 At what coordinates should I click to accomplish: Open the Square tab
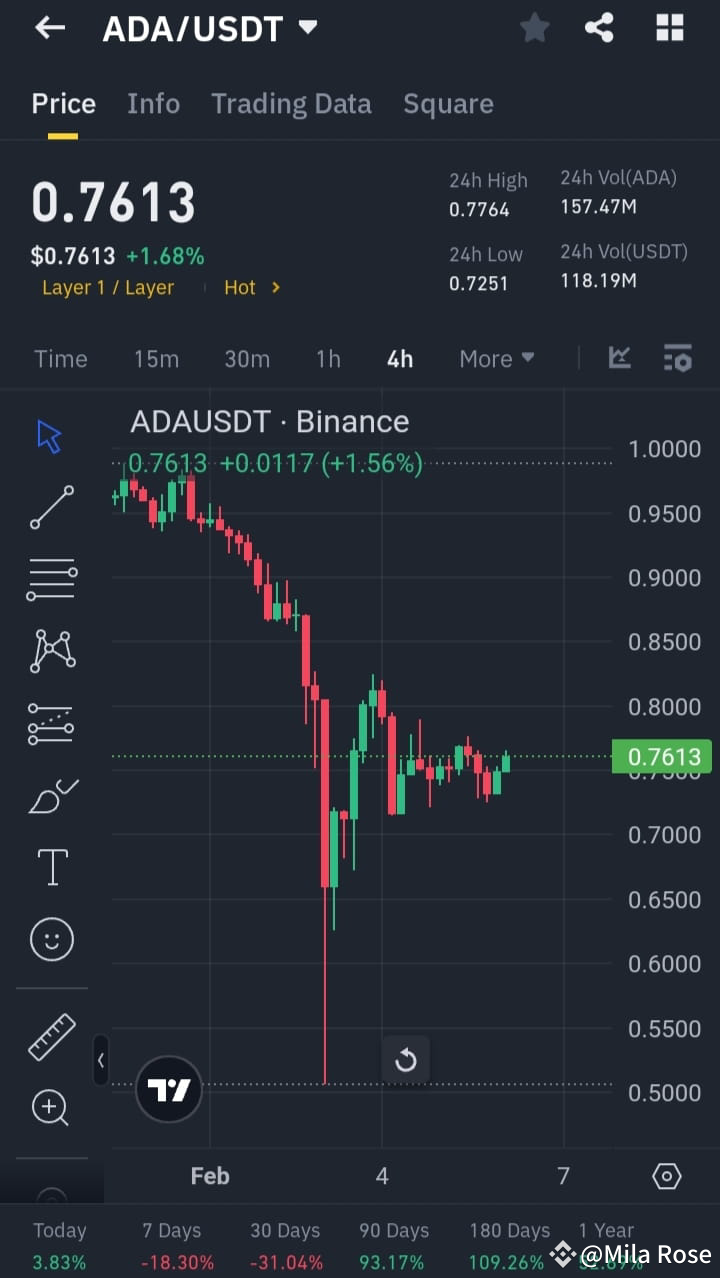(x=448, y=103)
